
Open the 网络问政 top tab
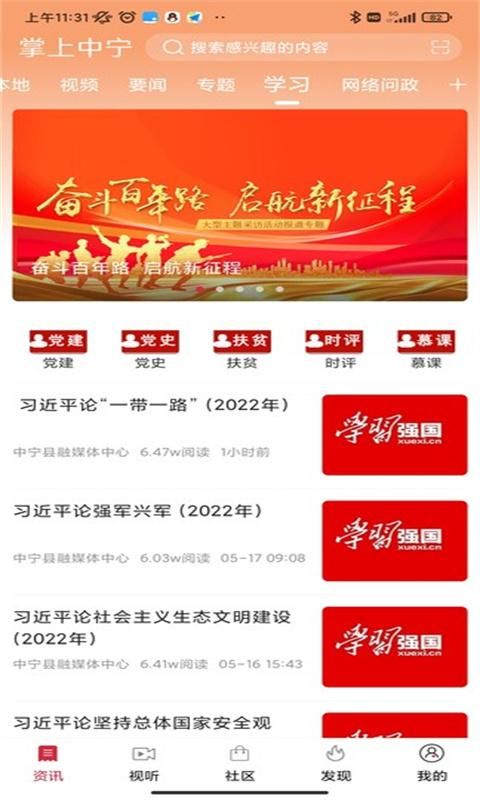coord(380,85)
